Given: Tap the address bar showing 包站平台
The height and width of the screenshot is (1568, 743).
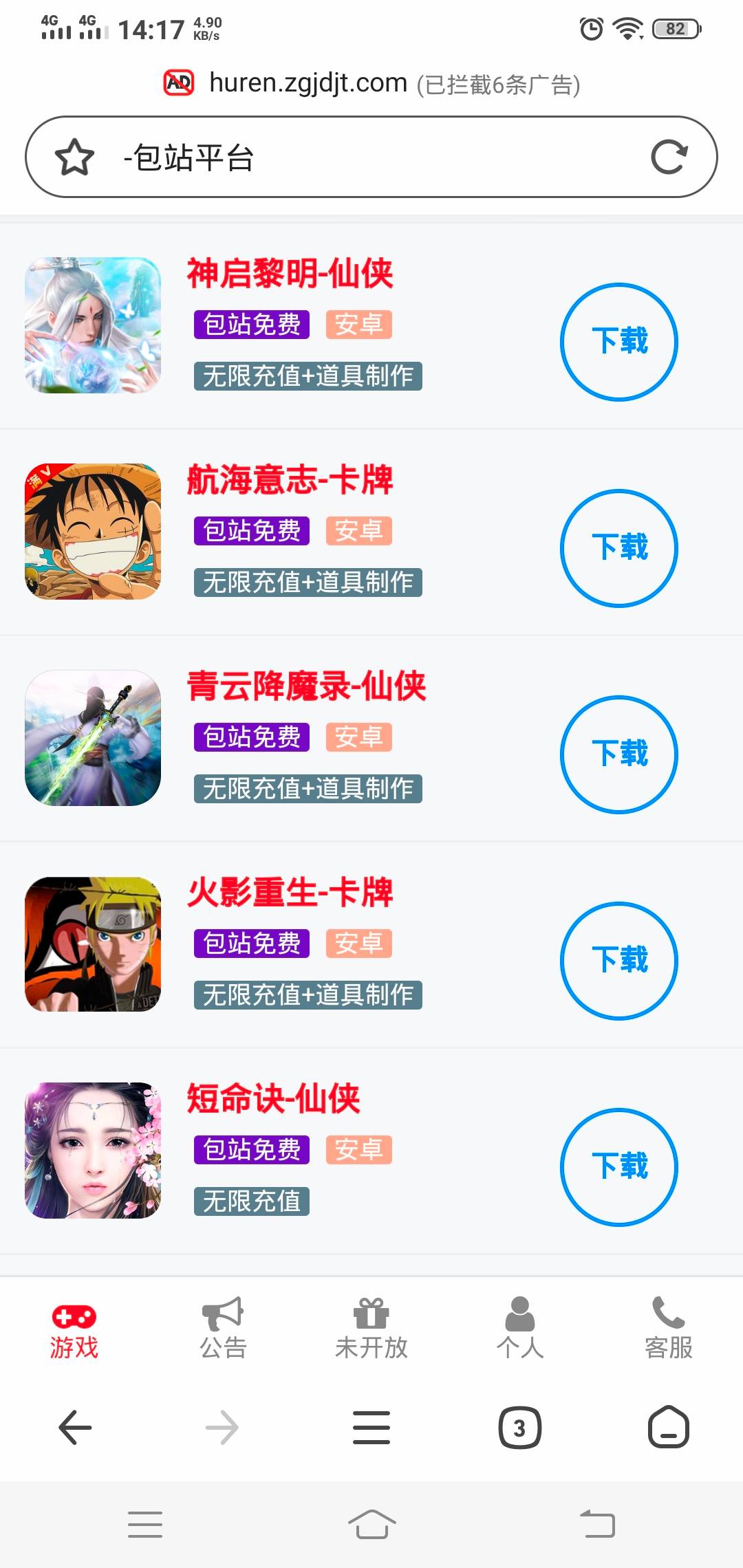Looking at the screenshot, I should coord(371,157).
